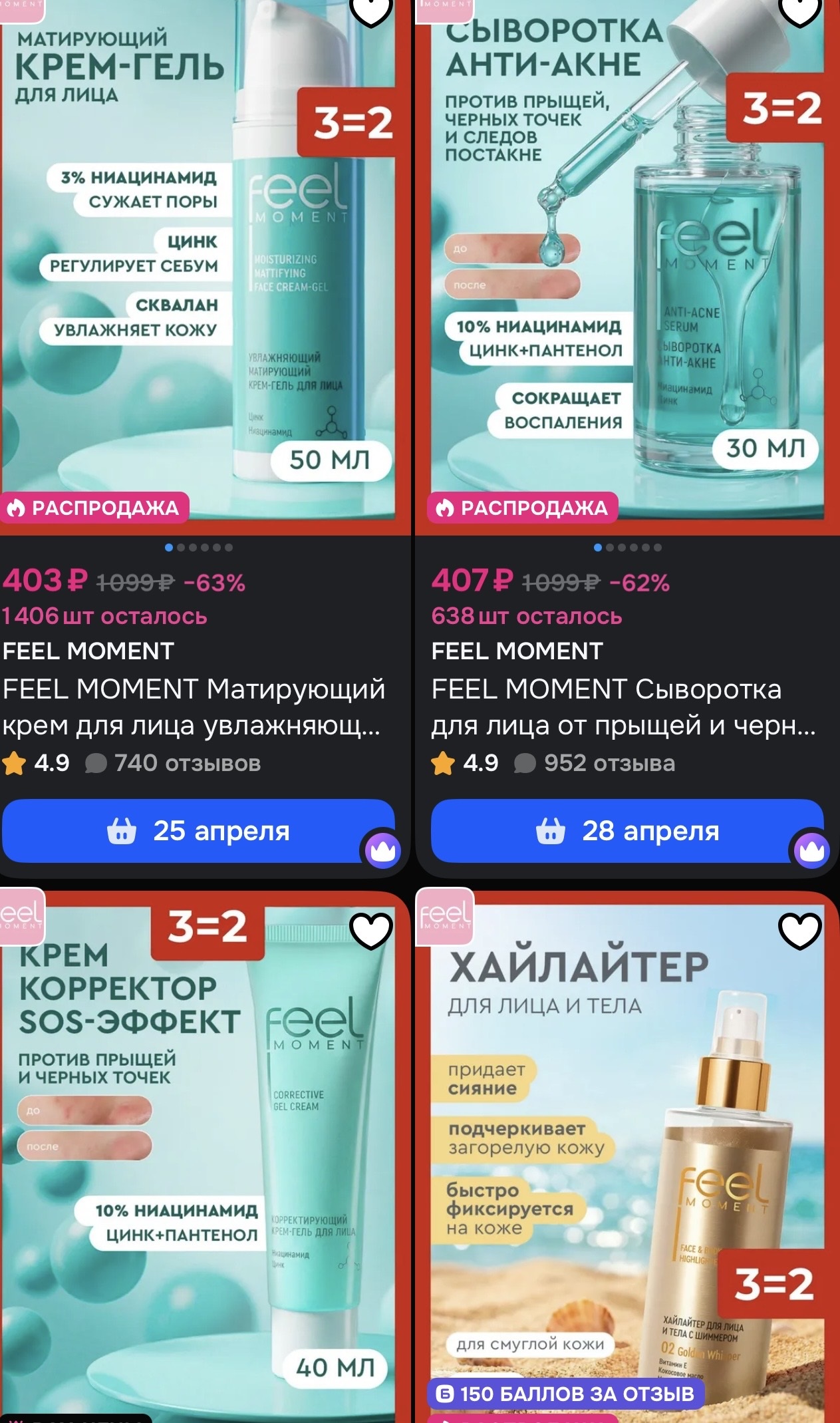Add Сыворотка to cart, delivery 28 апреля

[627, 831]
